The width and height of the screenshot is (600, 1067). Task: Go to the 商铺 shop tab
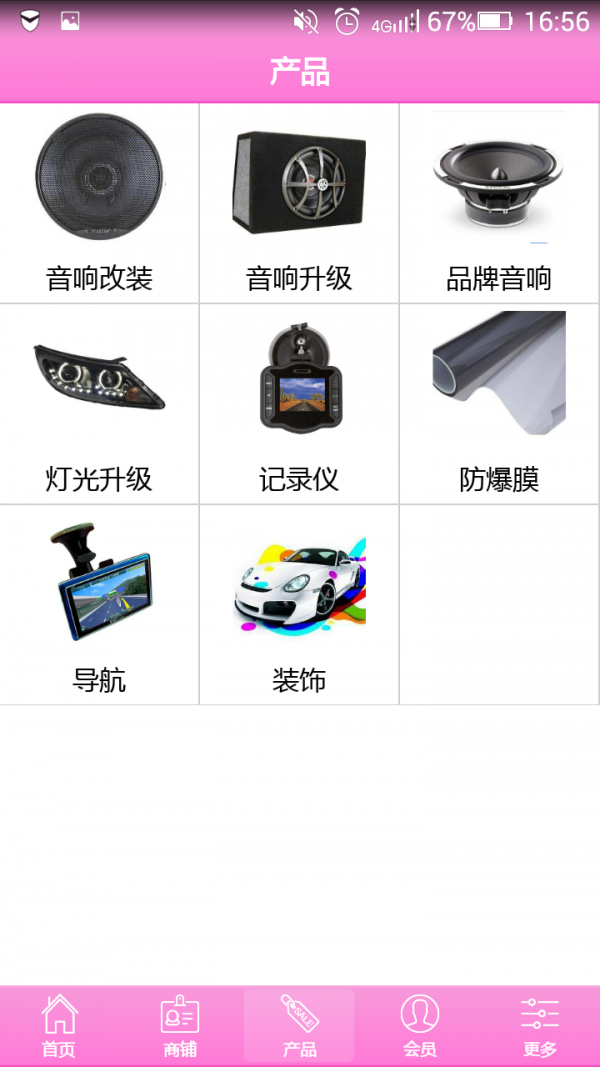point(180,1026)
